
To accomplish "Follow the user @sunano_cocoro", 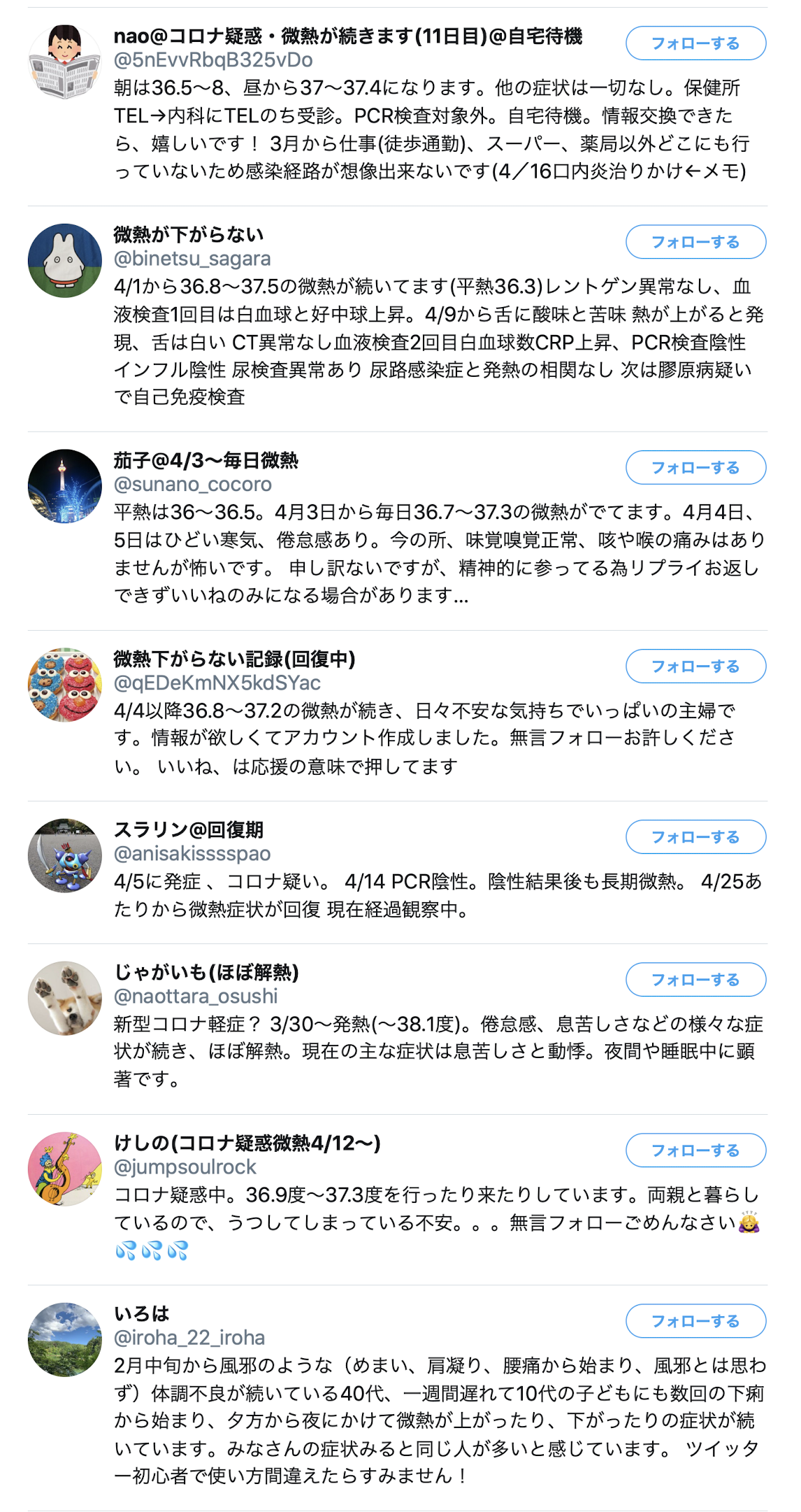I will click(695, 468).
